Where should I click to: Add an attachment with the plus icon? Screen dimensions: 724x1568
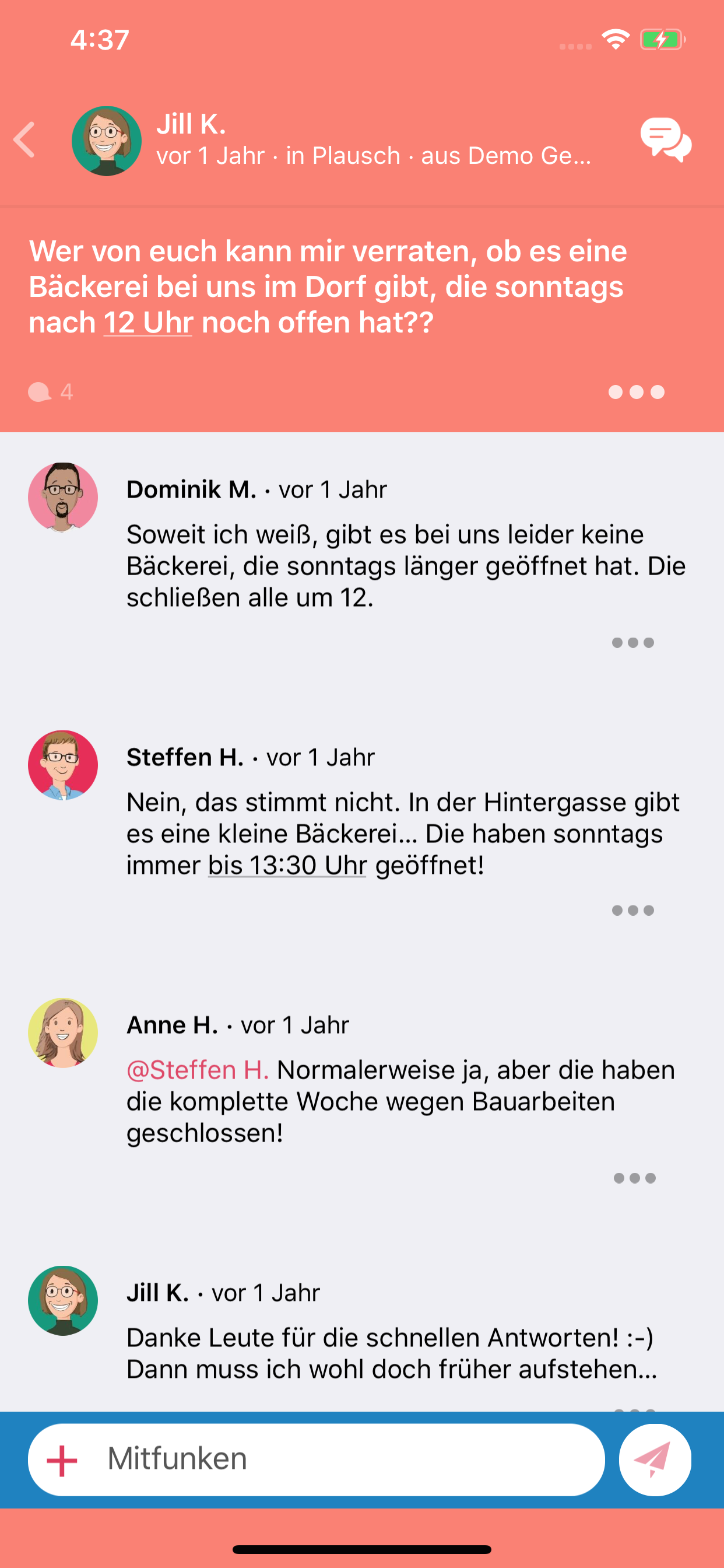[x=62, y=1461]
